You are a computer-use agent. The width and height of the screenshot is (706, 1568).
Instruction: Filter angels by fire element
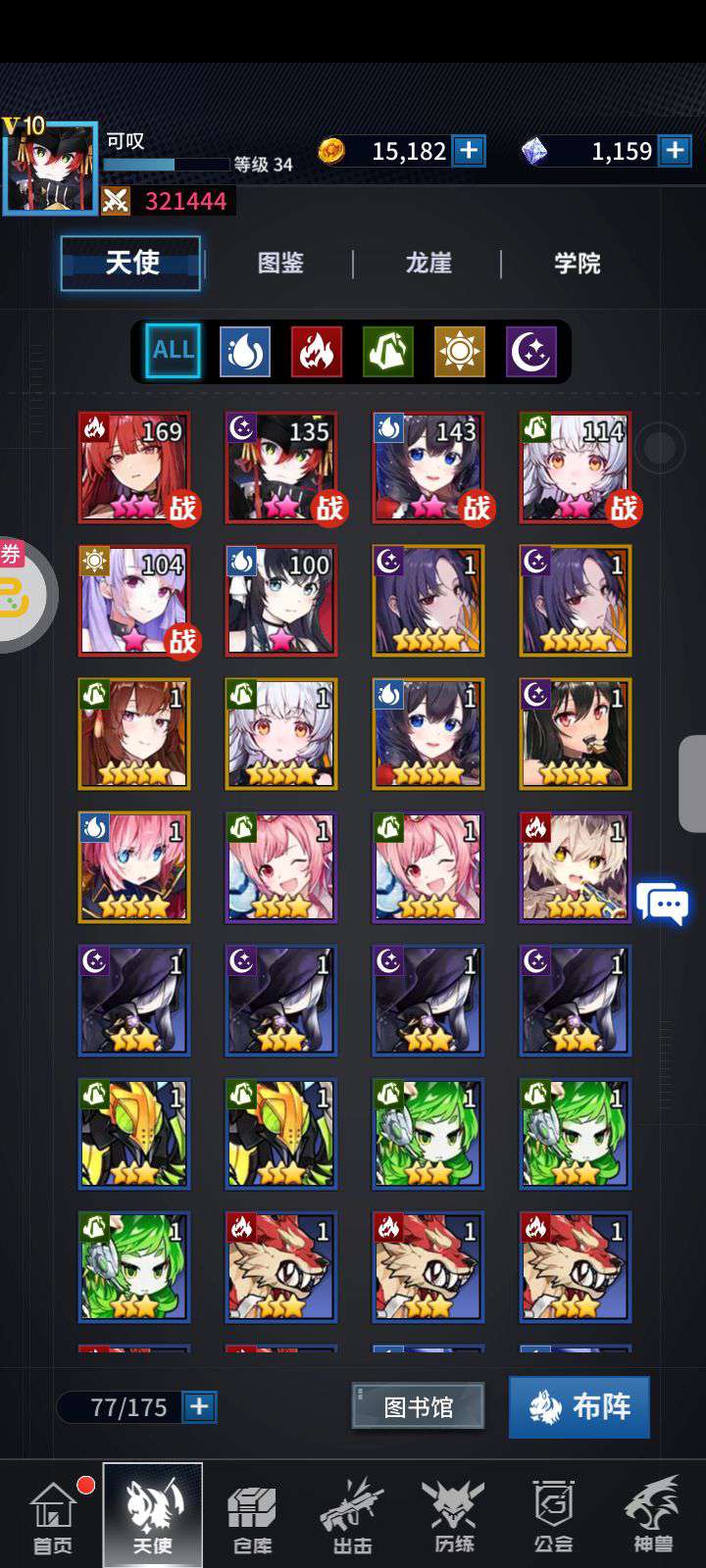[x=316, y=351]
